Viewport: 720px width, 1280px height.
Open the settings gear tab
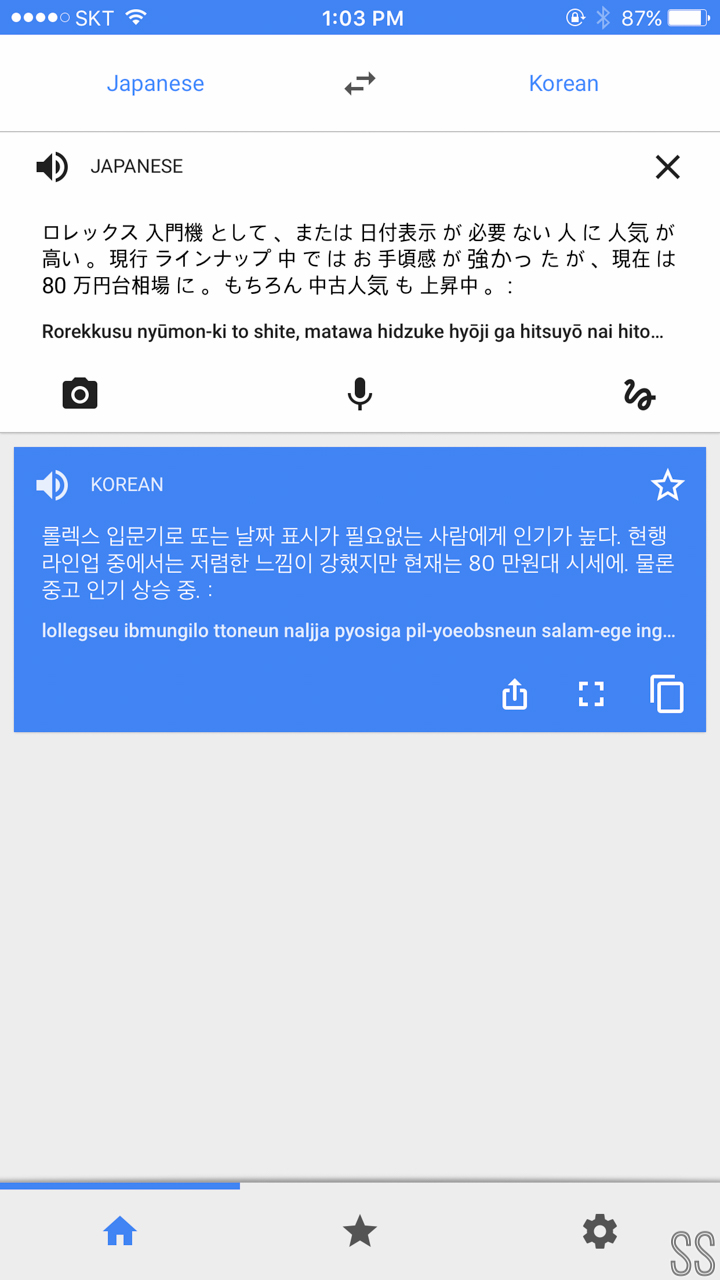click(600, 1232)
